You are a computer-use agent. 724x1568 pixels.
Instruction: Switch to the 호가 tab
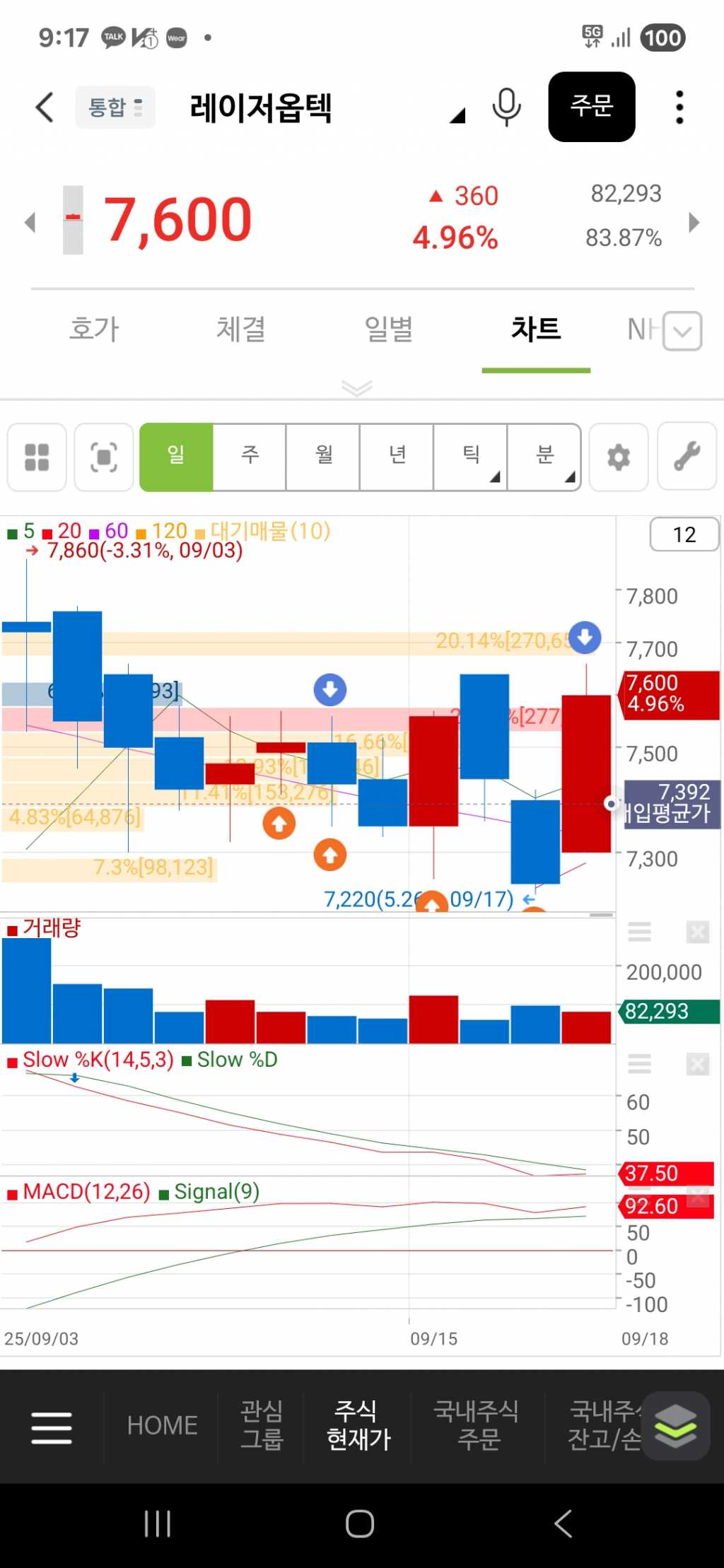click(94, 329)
